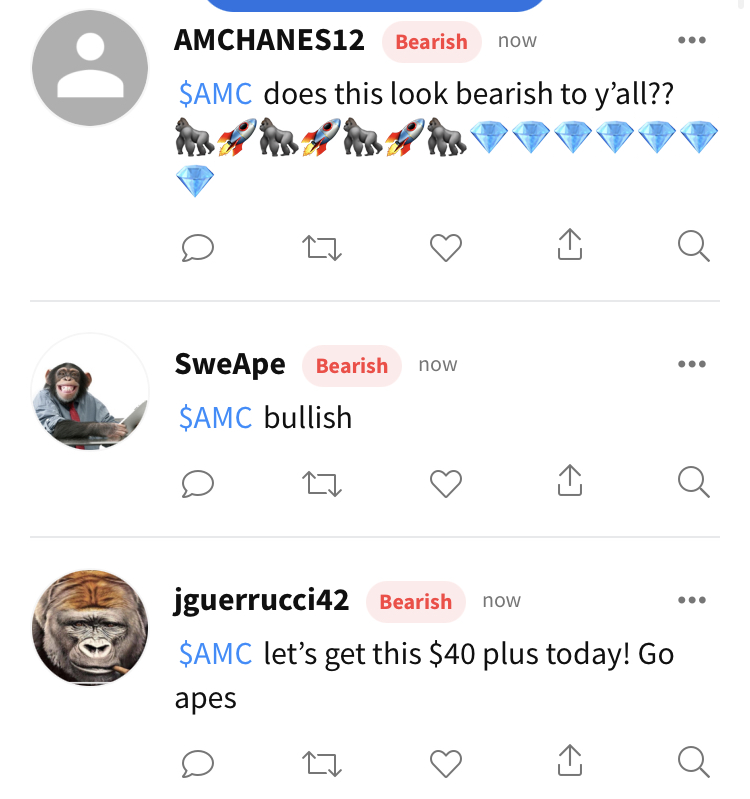Share jguerrucci42's post externally
The image size is (750, 799).
pos(569,761)
